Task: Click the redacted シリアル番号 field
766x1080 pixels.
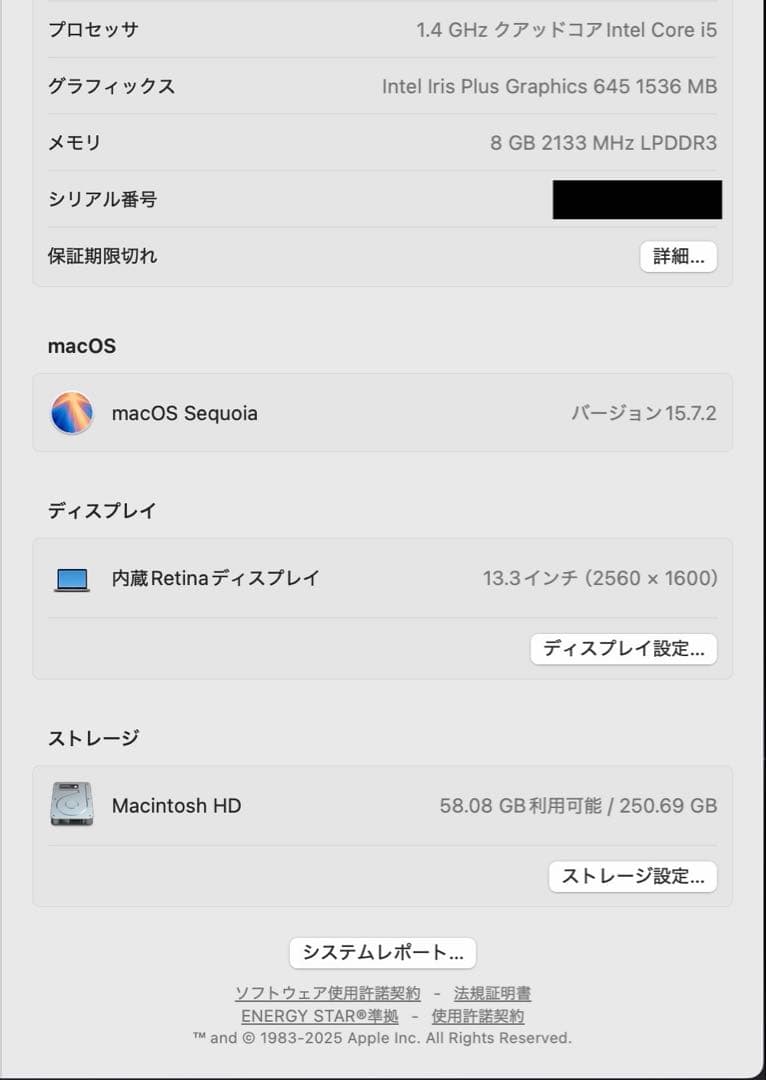Action: (x=637, y=199)
